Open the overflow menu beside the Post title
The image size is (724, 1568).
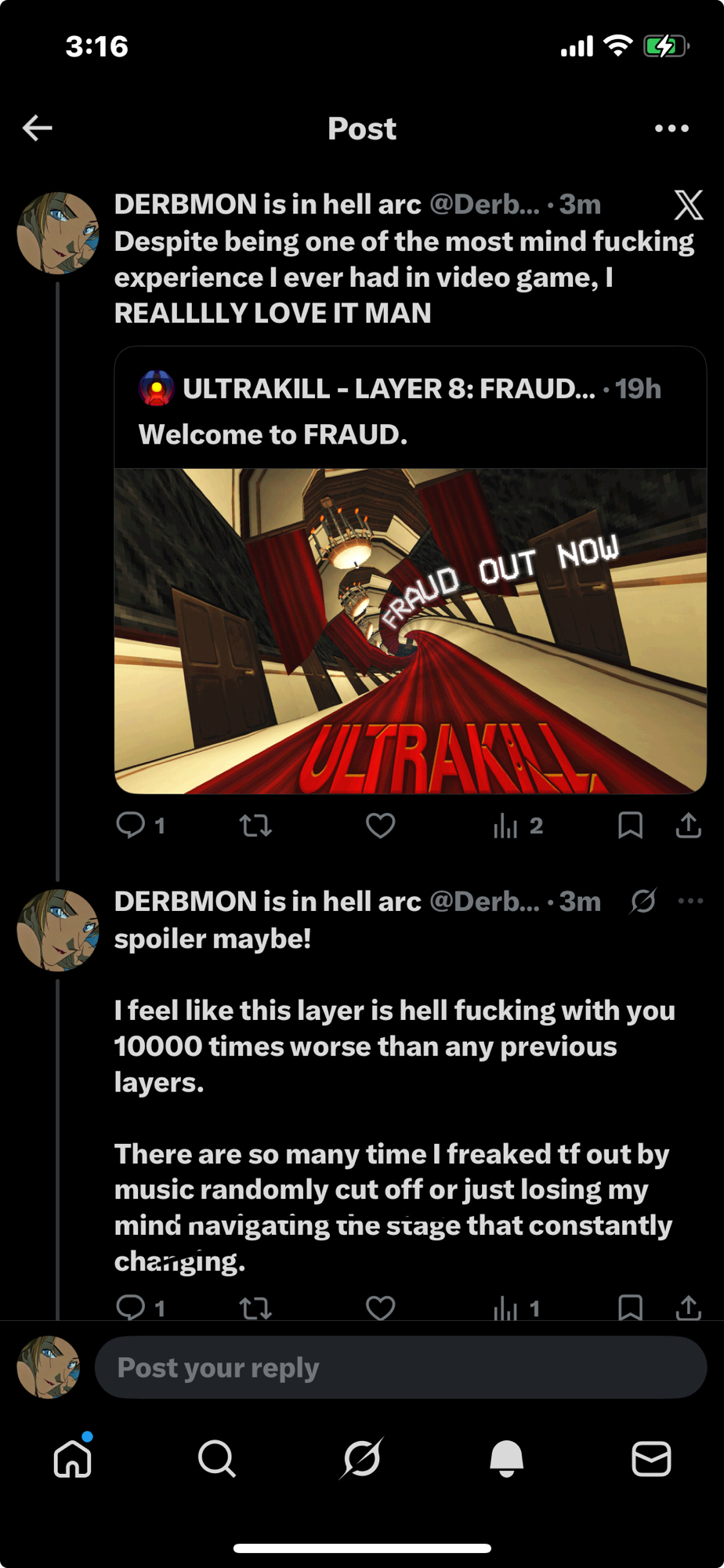[x=672, y=128]
